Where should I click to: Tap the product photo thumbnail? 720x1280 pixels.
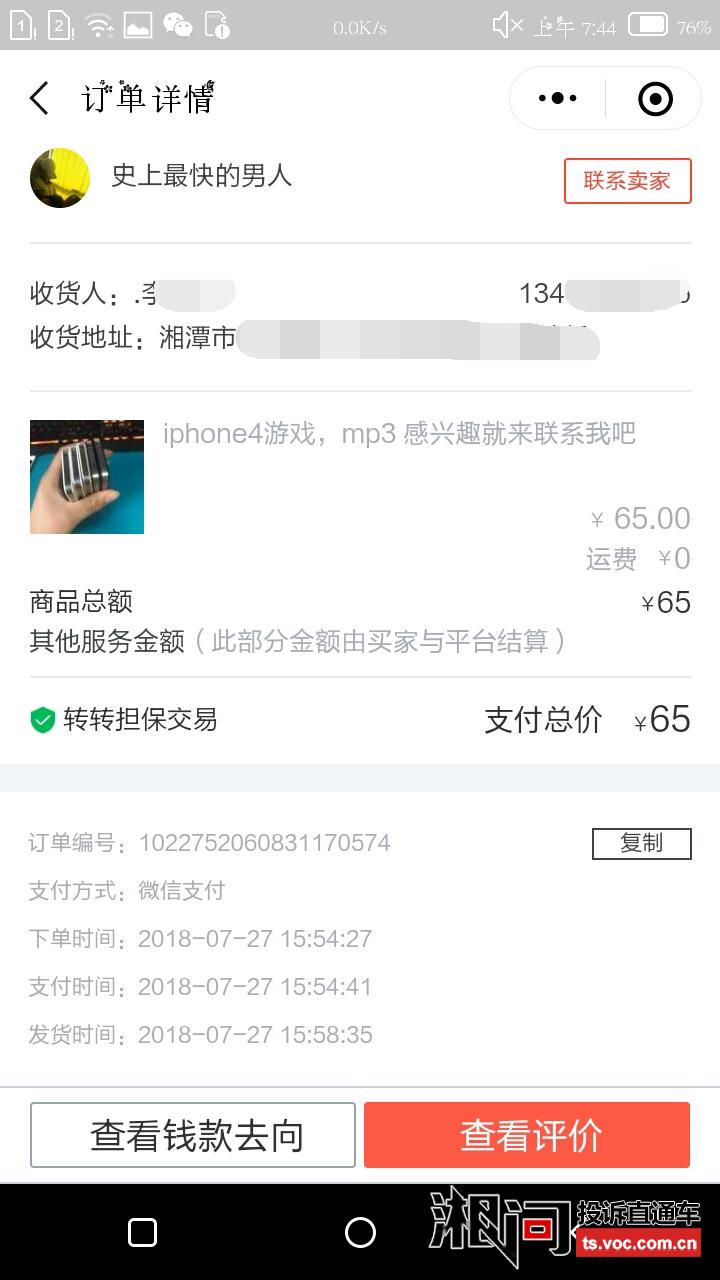(x=86, y=477)
